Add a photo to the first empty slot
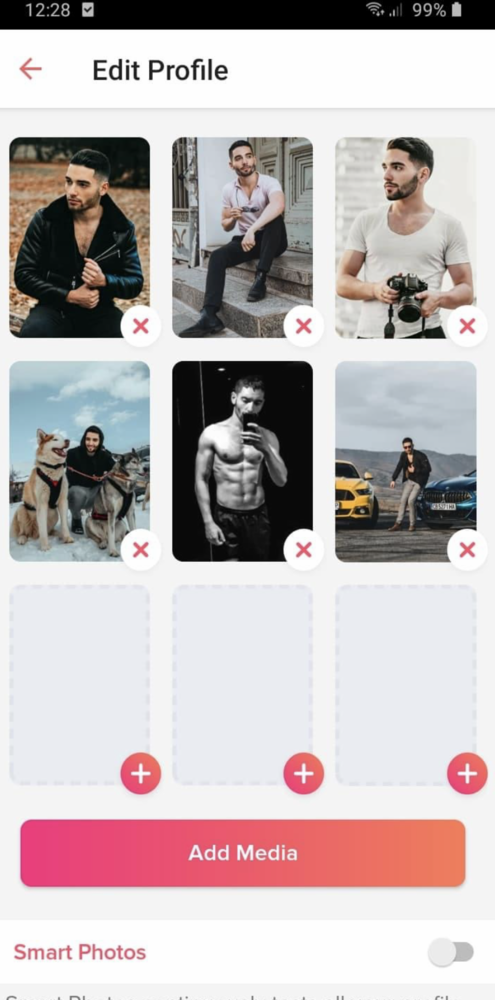Viewport: 495px width, 1000px height. tap(140, 774)
